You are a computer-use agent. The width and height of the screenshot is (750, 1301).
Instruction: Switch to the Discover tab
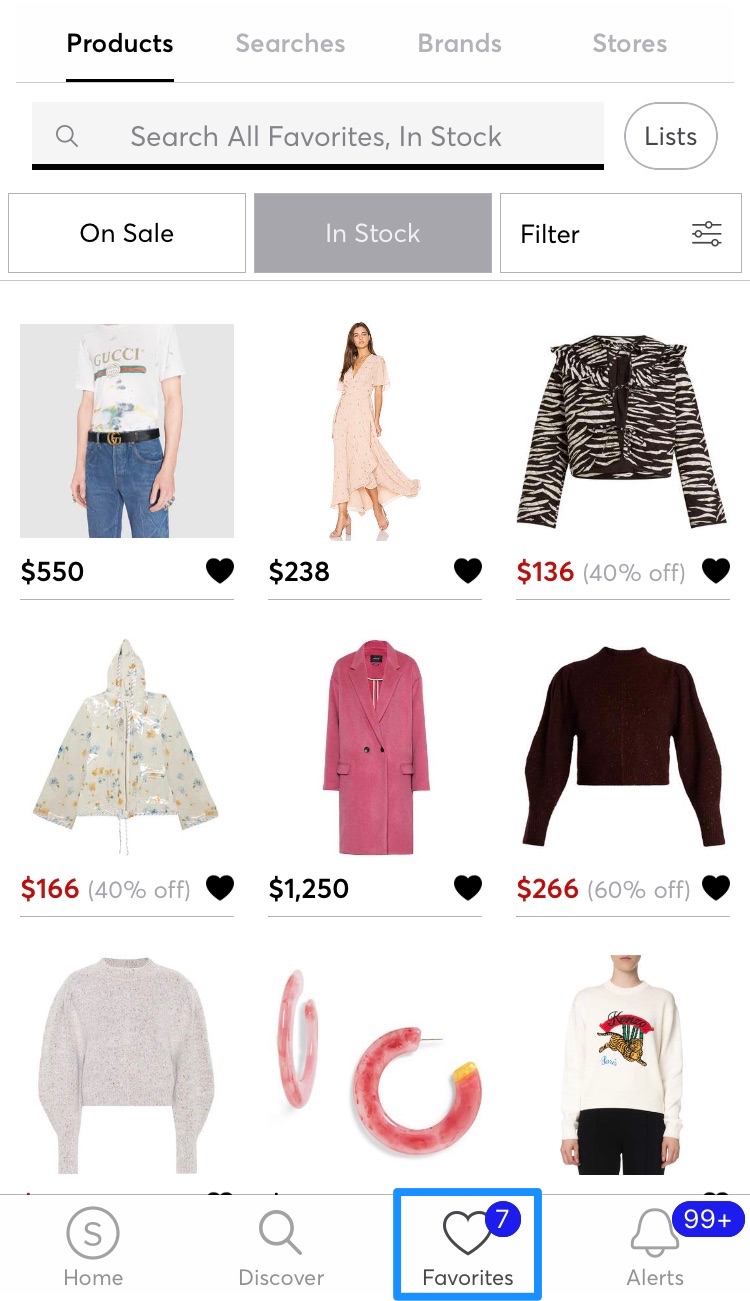(281, 1248)
